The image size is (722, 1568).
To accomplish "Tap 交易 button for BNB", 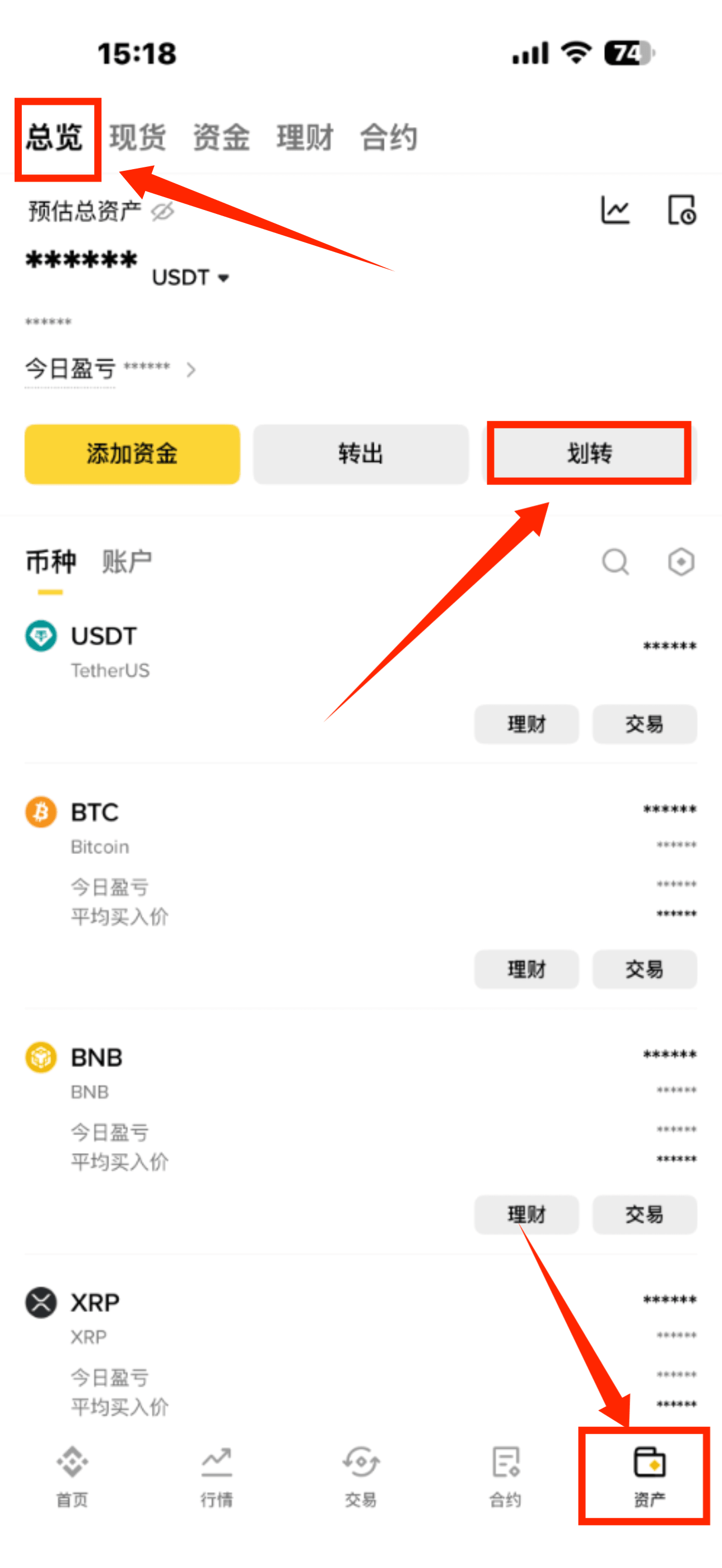I will [x=645, y=1214].
